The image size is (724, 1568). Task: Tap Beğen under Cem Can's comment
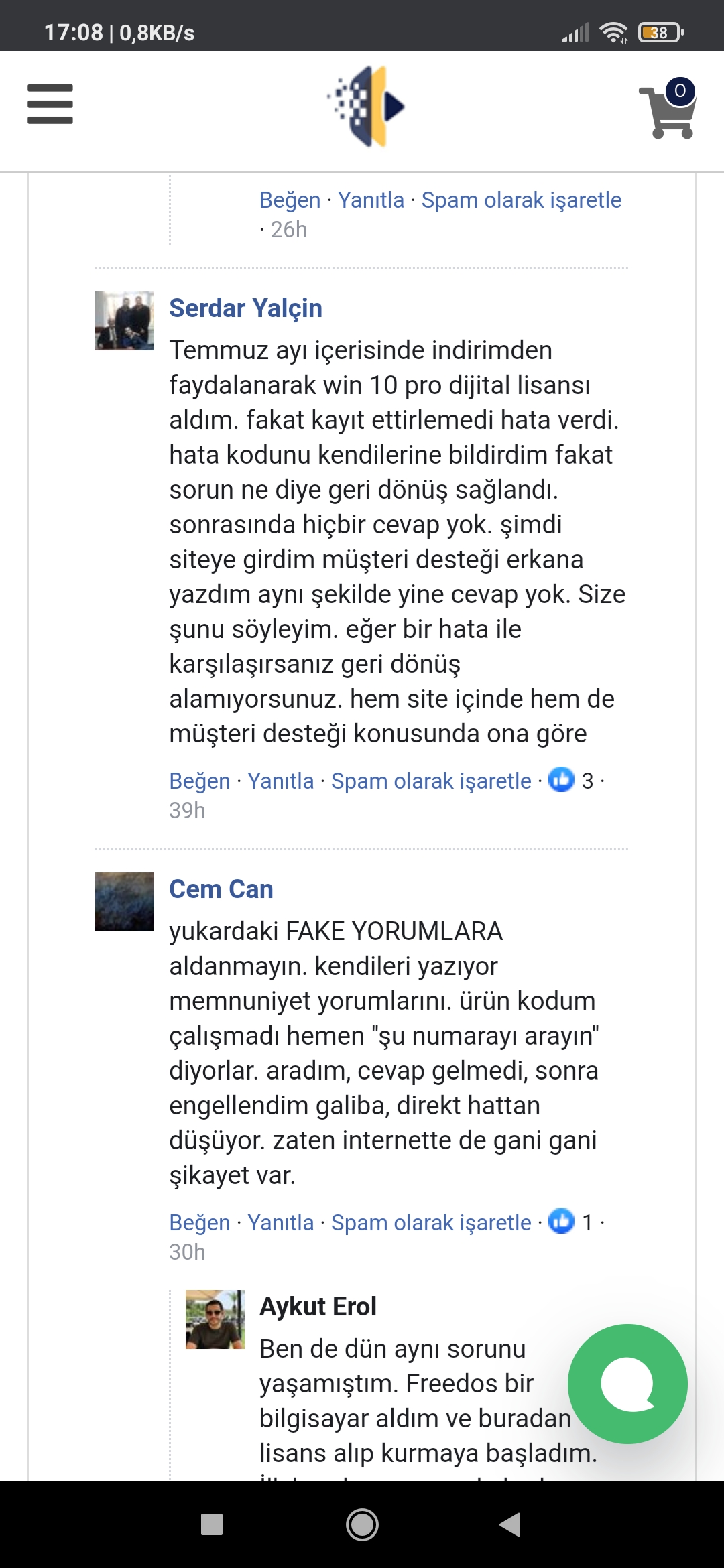[199, 1222]
